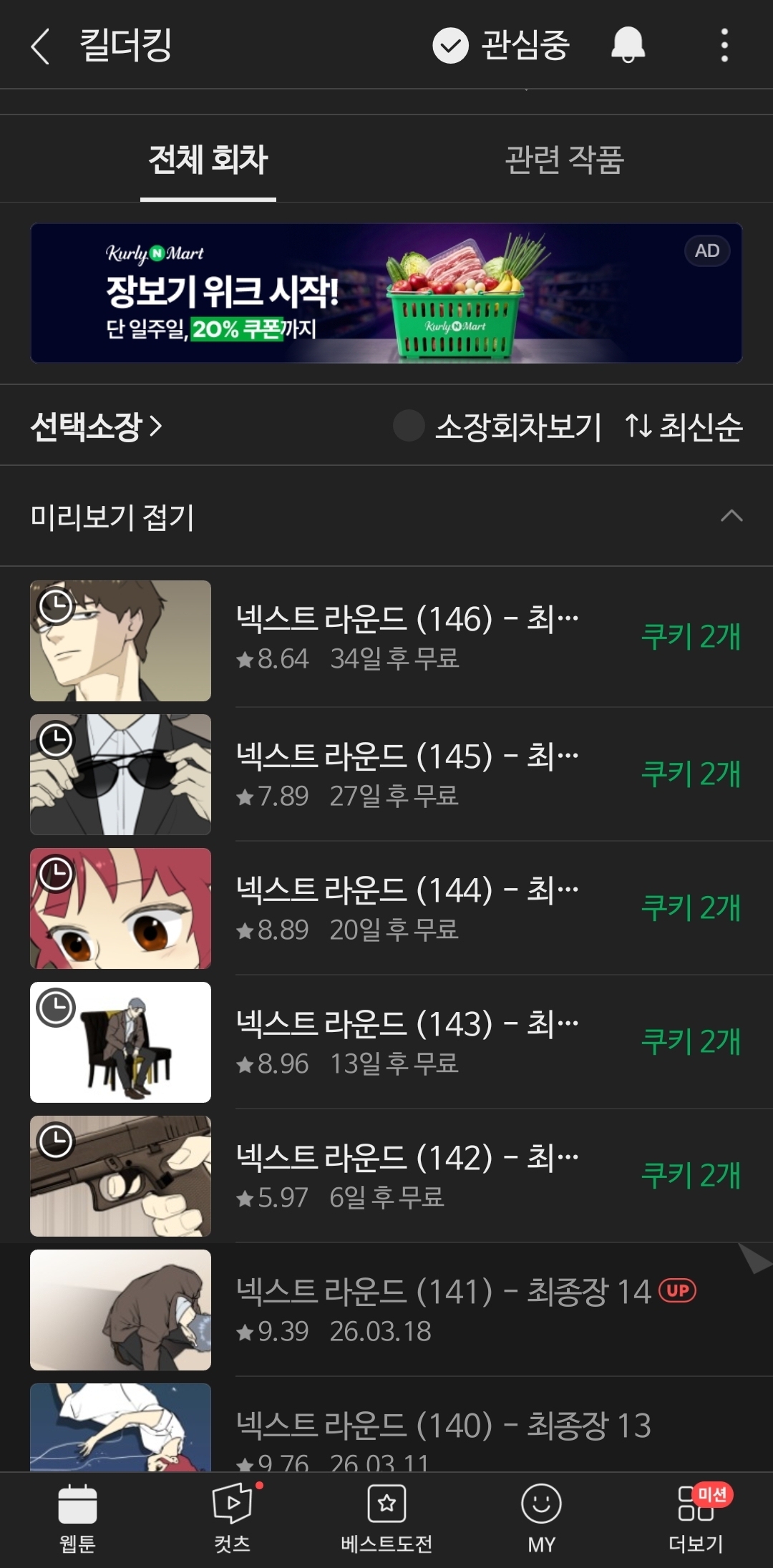The height and width of the screenshot is (1568, 773).
Task: Change sort order from 최신순
Action: click(x=684, y=427)
